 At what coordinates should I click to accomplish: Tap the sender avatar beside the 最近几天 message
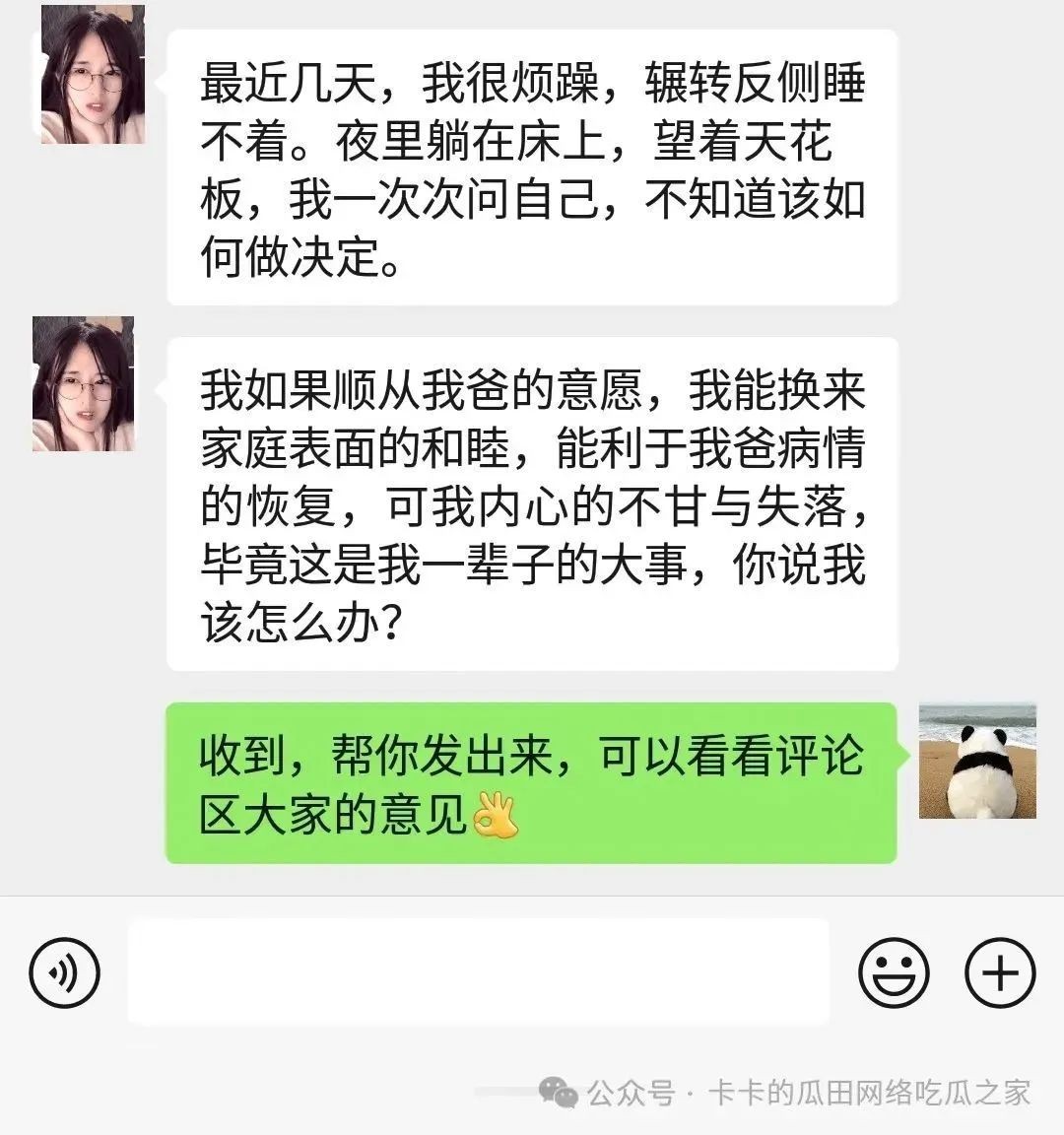[92, 75]
